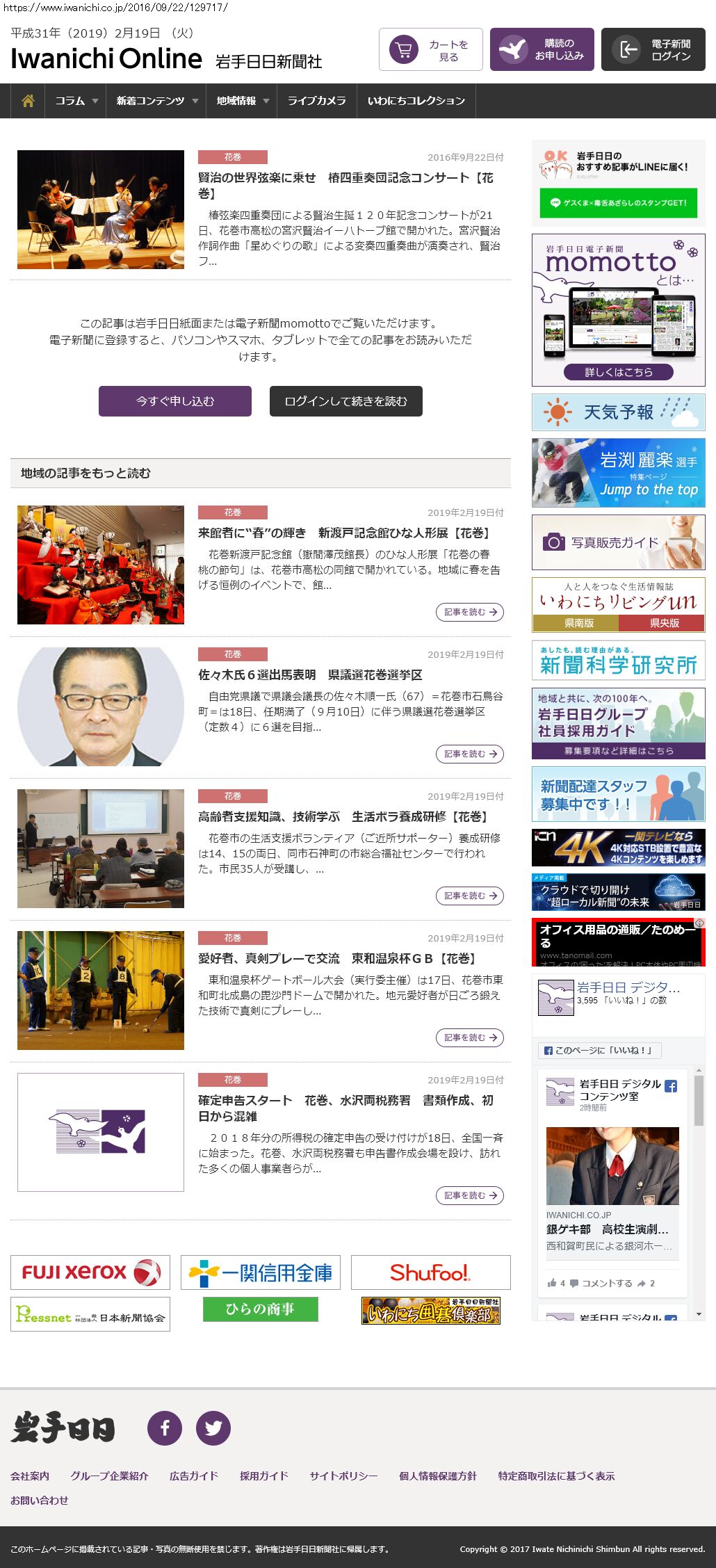Visit the Twitter page from footer
Viewport: 716px width, 1568px height.
coord(213,1428)
